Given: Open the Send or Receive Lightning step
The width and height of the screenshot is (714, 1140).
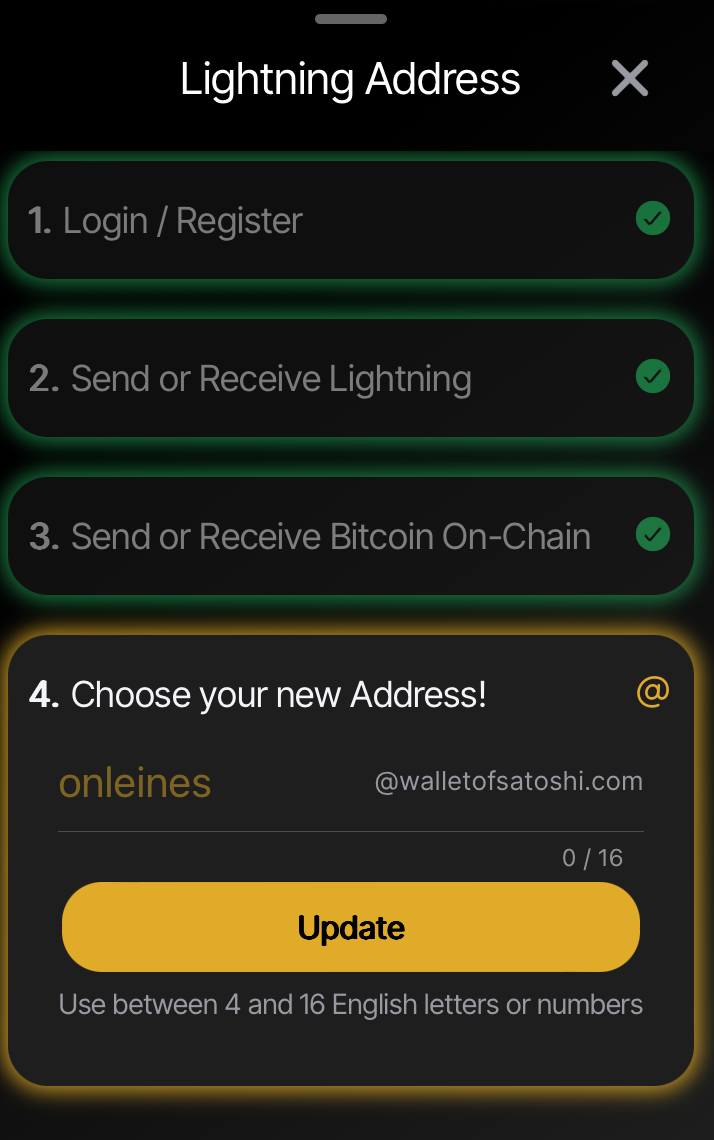Looking at the screenshot, I should 350,378.
